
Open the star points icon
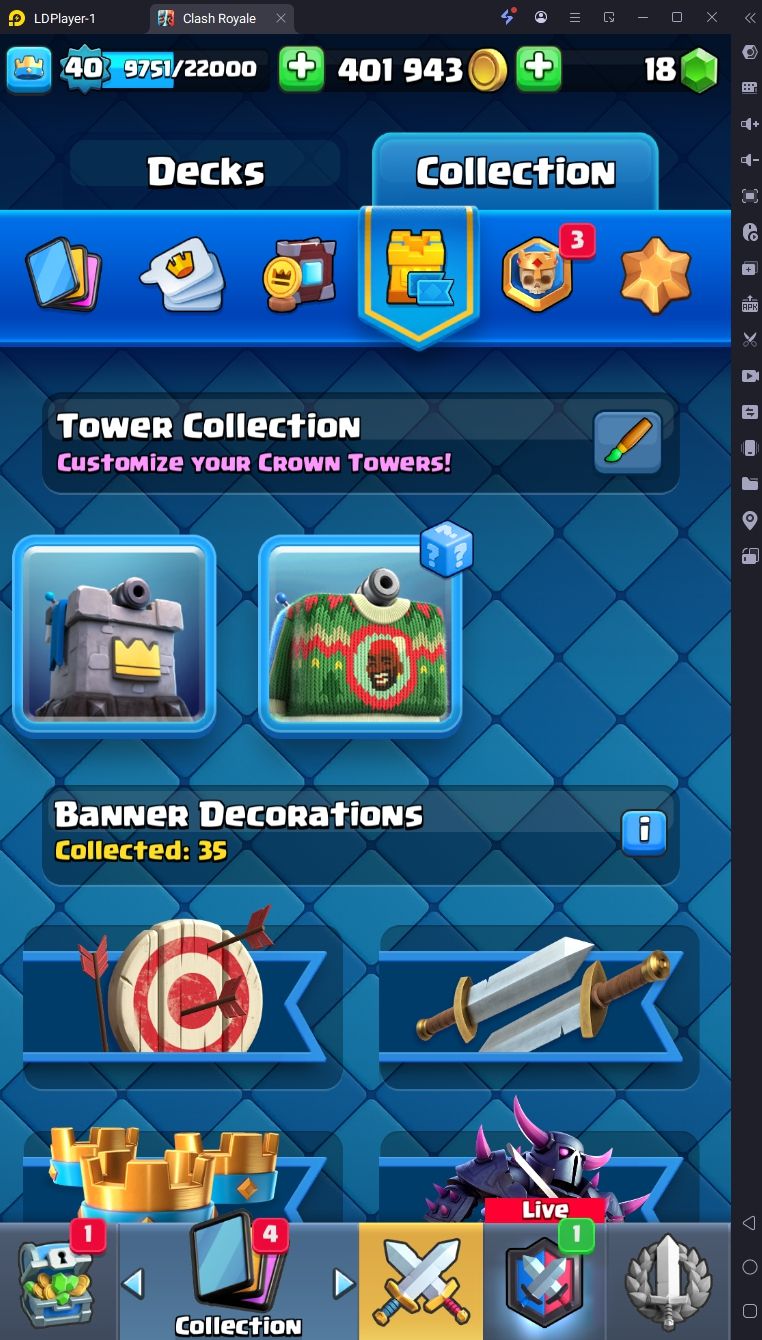[655, 275]
